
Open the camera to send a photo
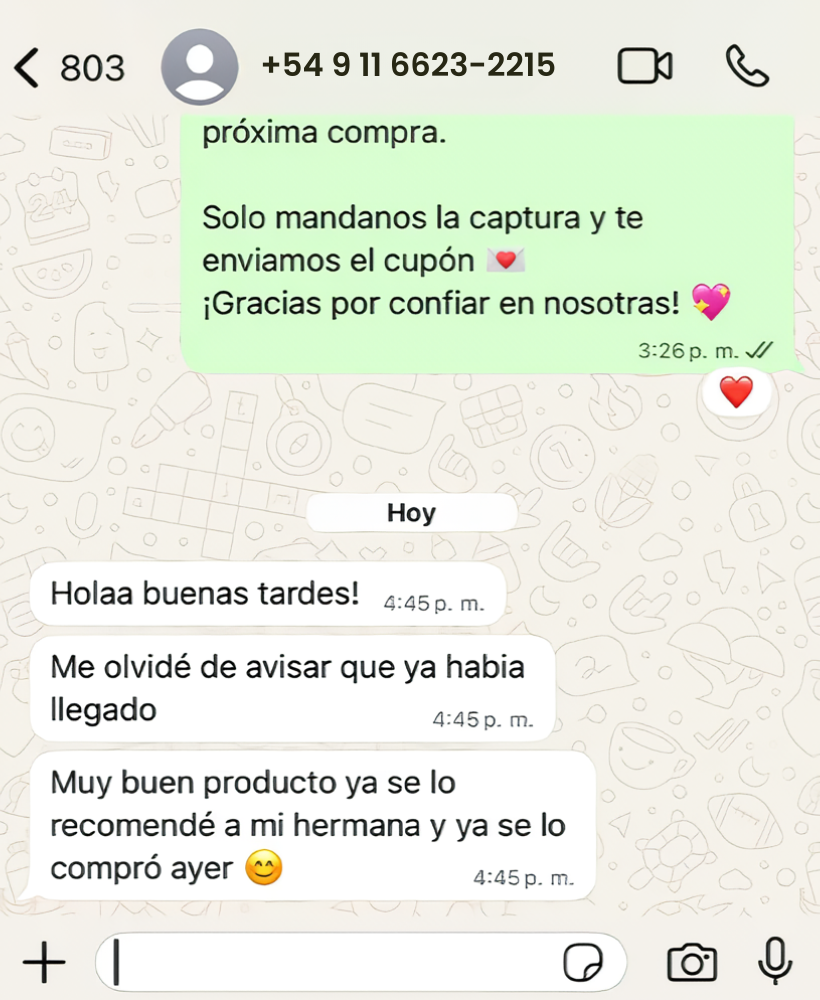point(691,963)
